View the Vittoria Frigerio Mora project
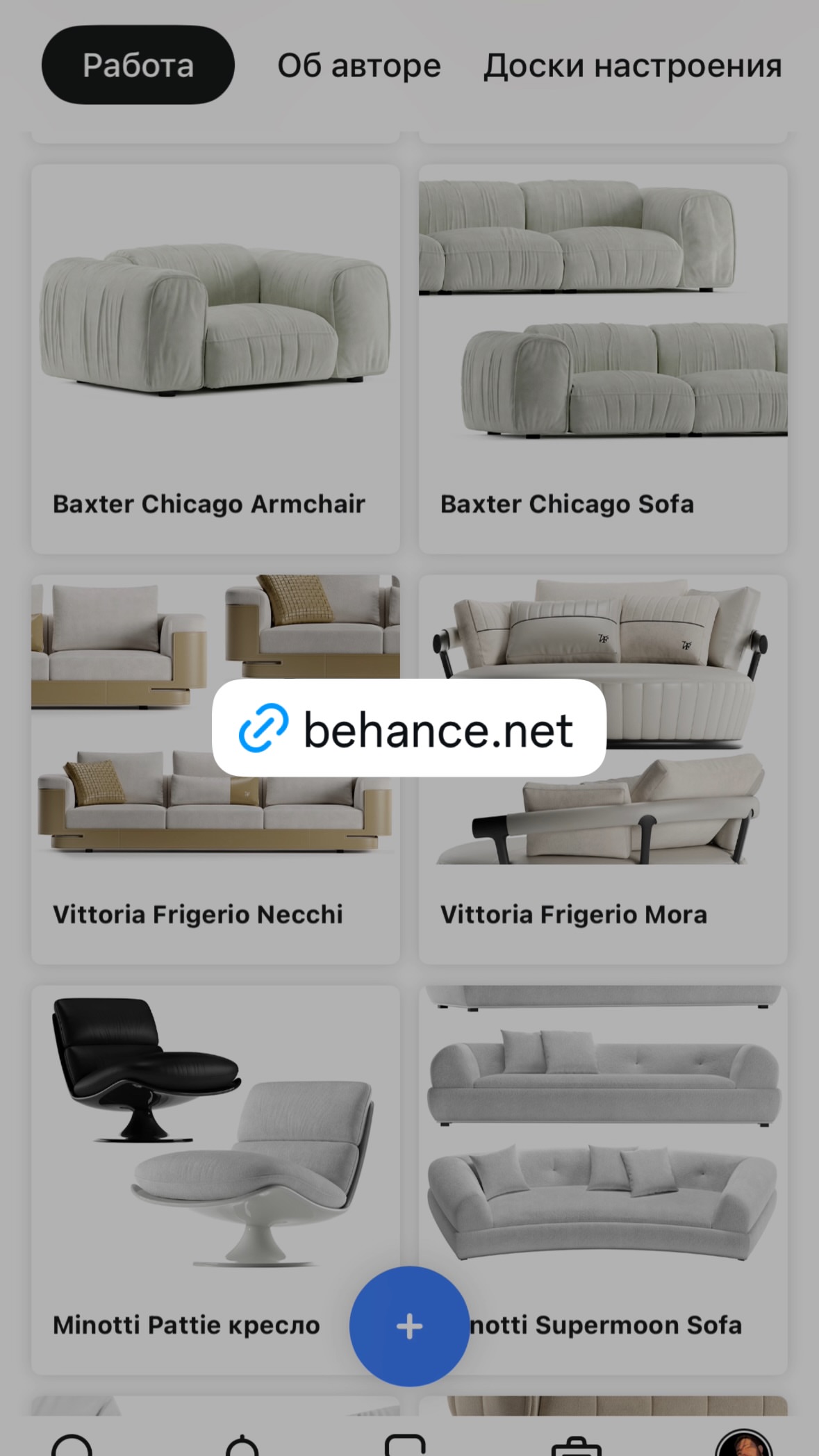Viewport: 819px width, 1456px height. tap(603, 769)
